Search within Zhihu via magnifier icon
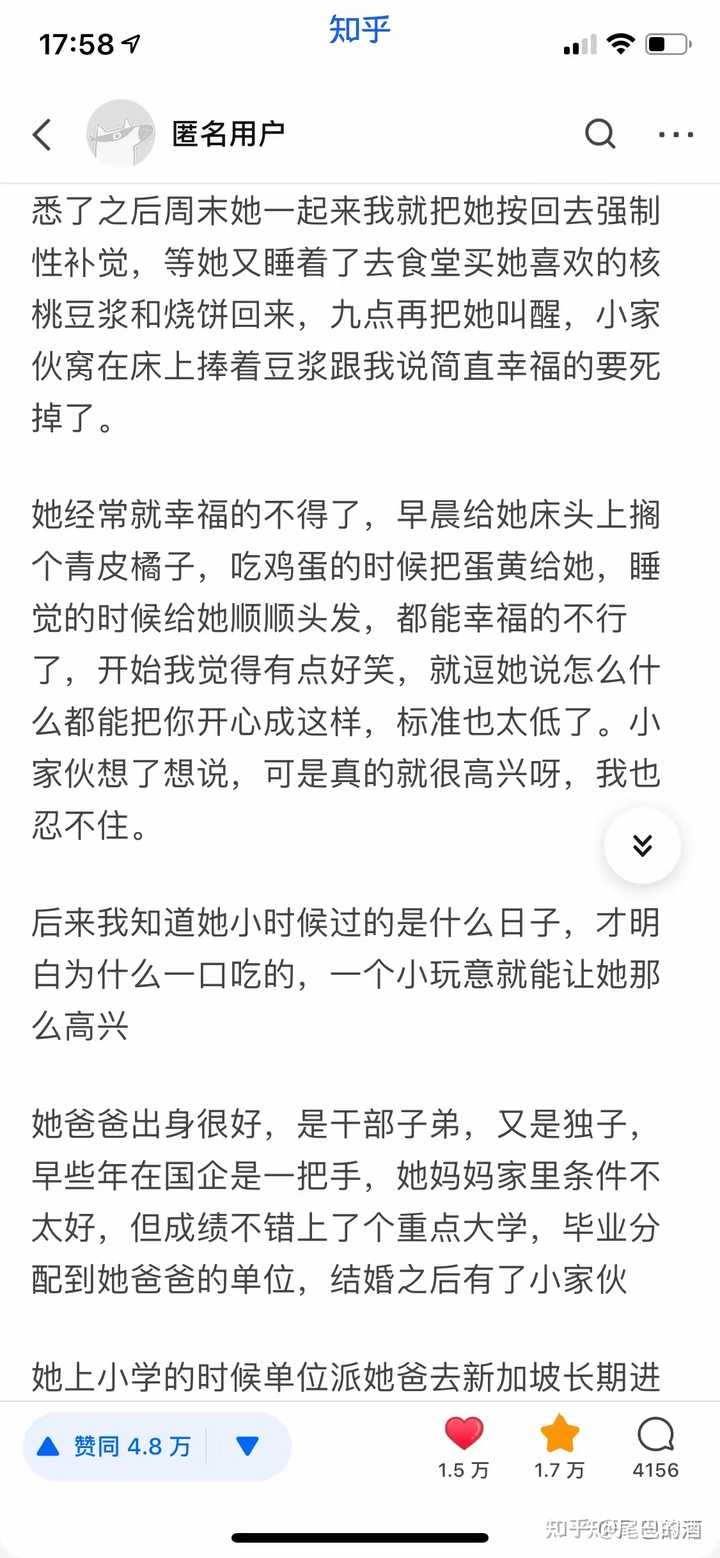Image resolution: width=720 pixels, height=1558 pixels. point(600,134)
